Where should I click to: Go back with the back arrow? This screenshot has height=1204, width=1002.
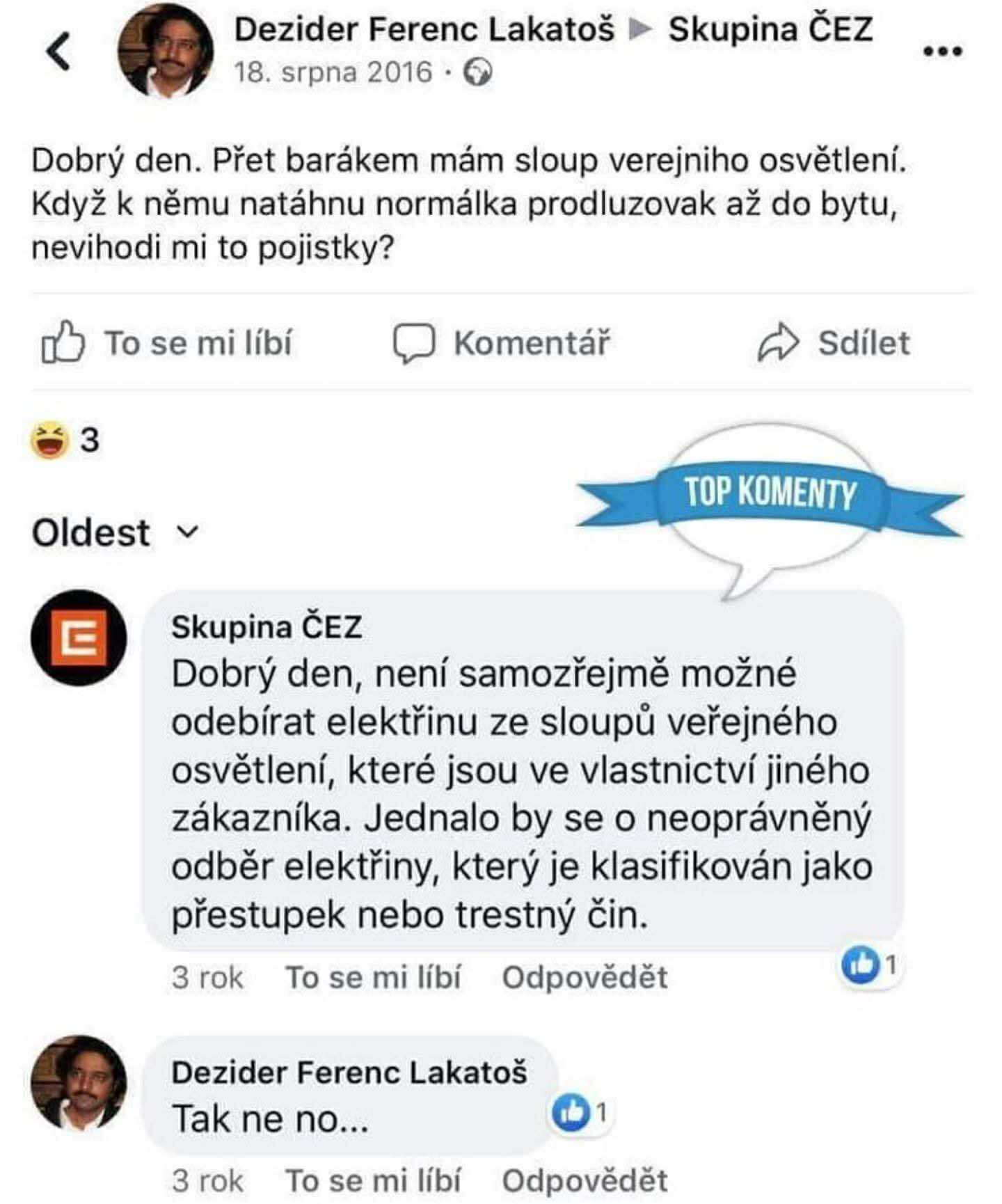click(58, 52)
